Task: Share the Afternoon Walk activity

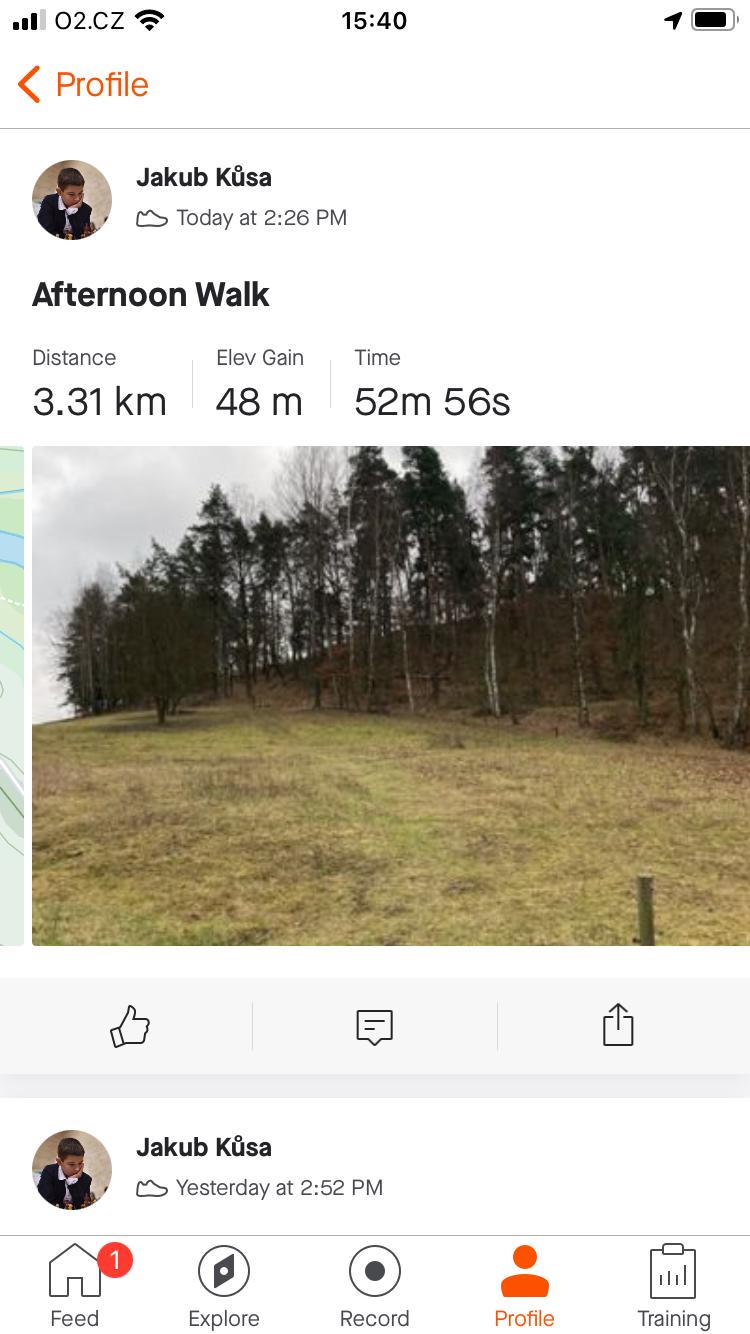Action: [618, 1025]
